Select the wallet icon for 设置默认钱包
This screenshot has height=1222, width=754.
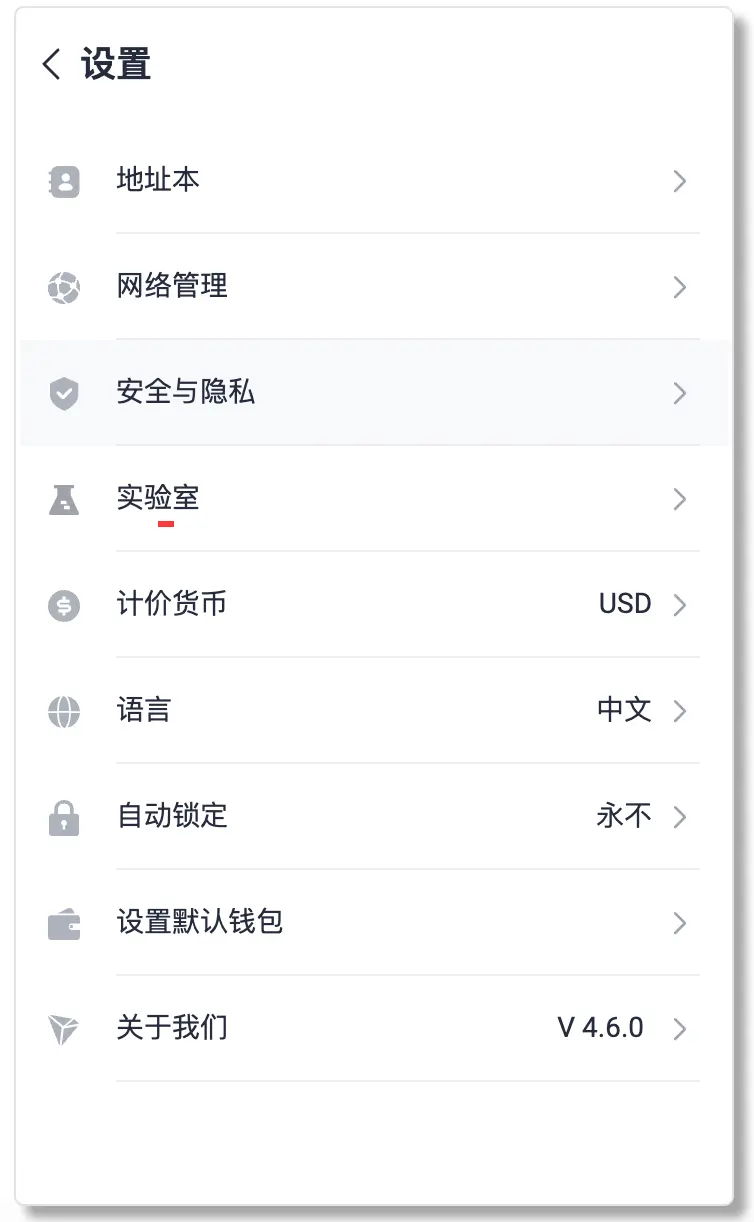64,923
